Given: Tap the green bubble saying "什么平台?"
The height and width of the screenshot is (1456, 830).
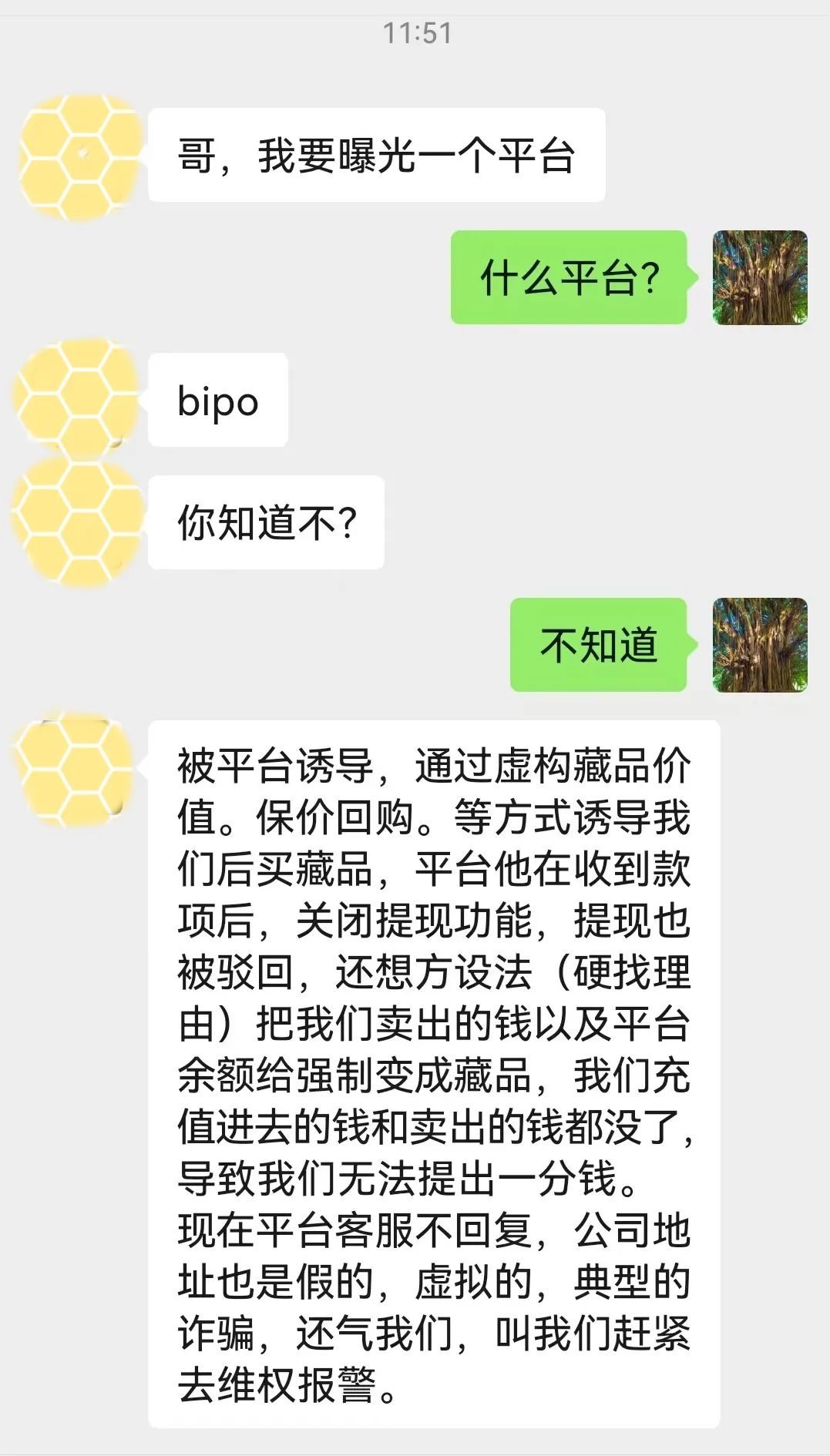Looking at the screenshot, I should pyautogui.click(x=570, y=280).
